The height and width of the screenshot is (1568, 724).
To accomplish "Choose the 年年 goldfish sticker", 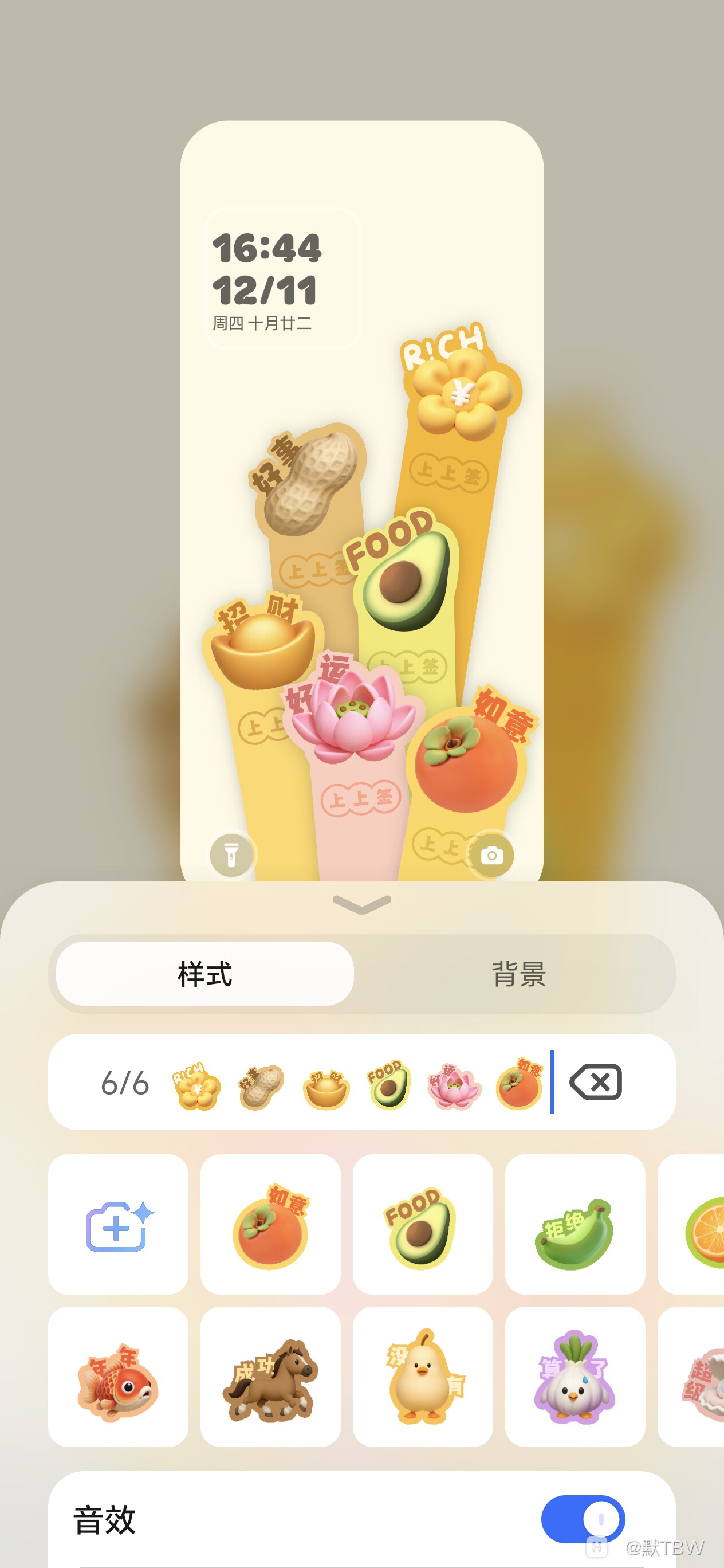I will (x=118, y=1376).
